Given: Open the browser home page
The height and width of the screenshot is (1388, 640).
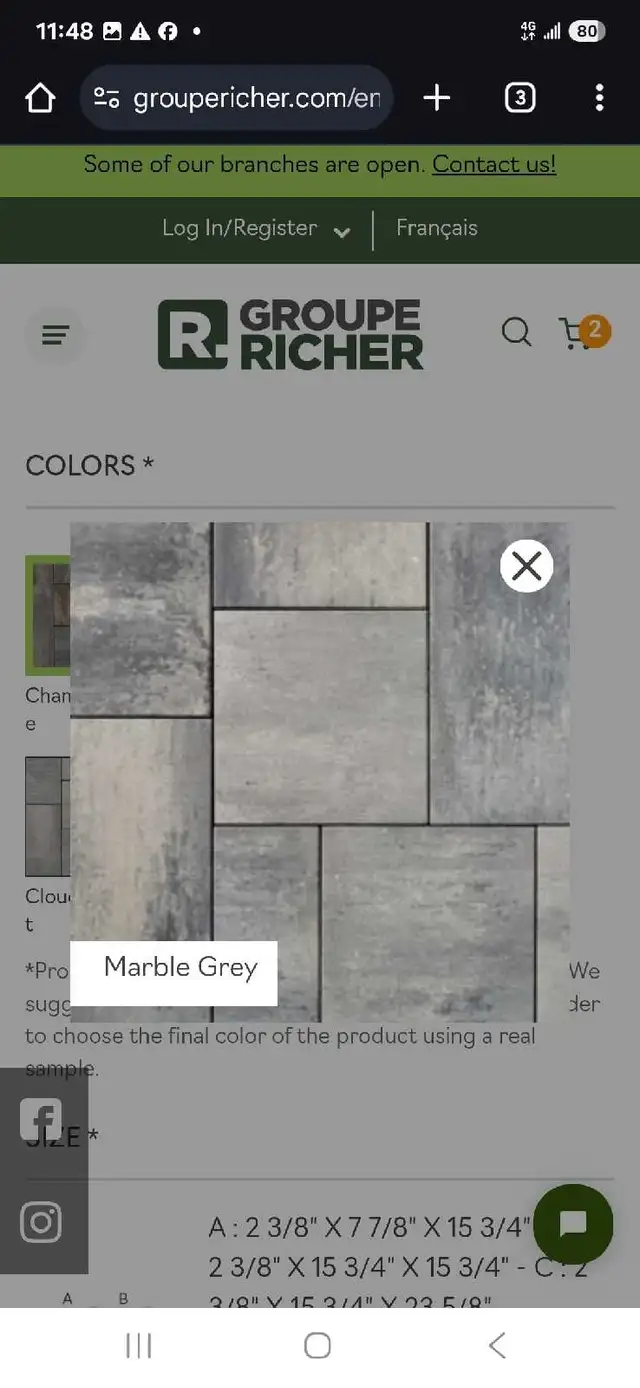Looking at the screenshot, I should tap(40, 98).
